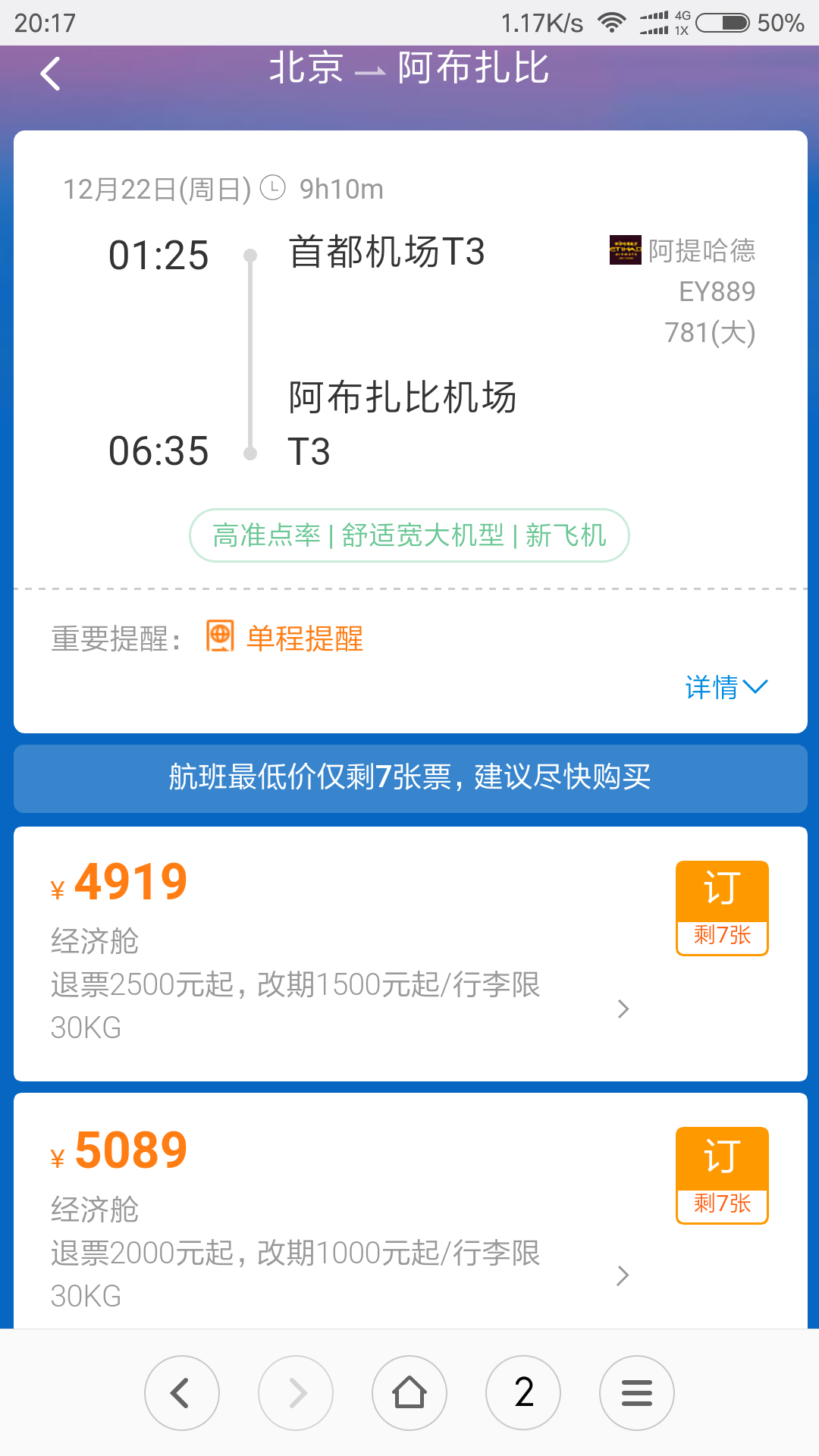
Task: Expand the 详情 flight details
Action: (x=726, y=687)
